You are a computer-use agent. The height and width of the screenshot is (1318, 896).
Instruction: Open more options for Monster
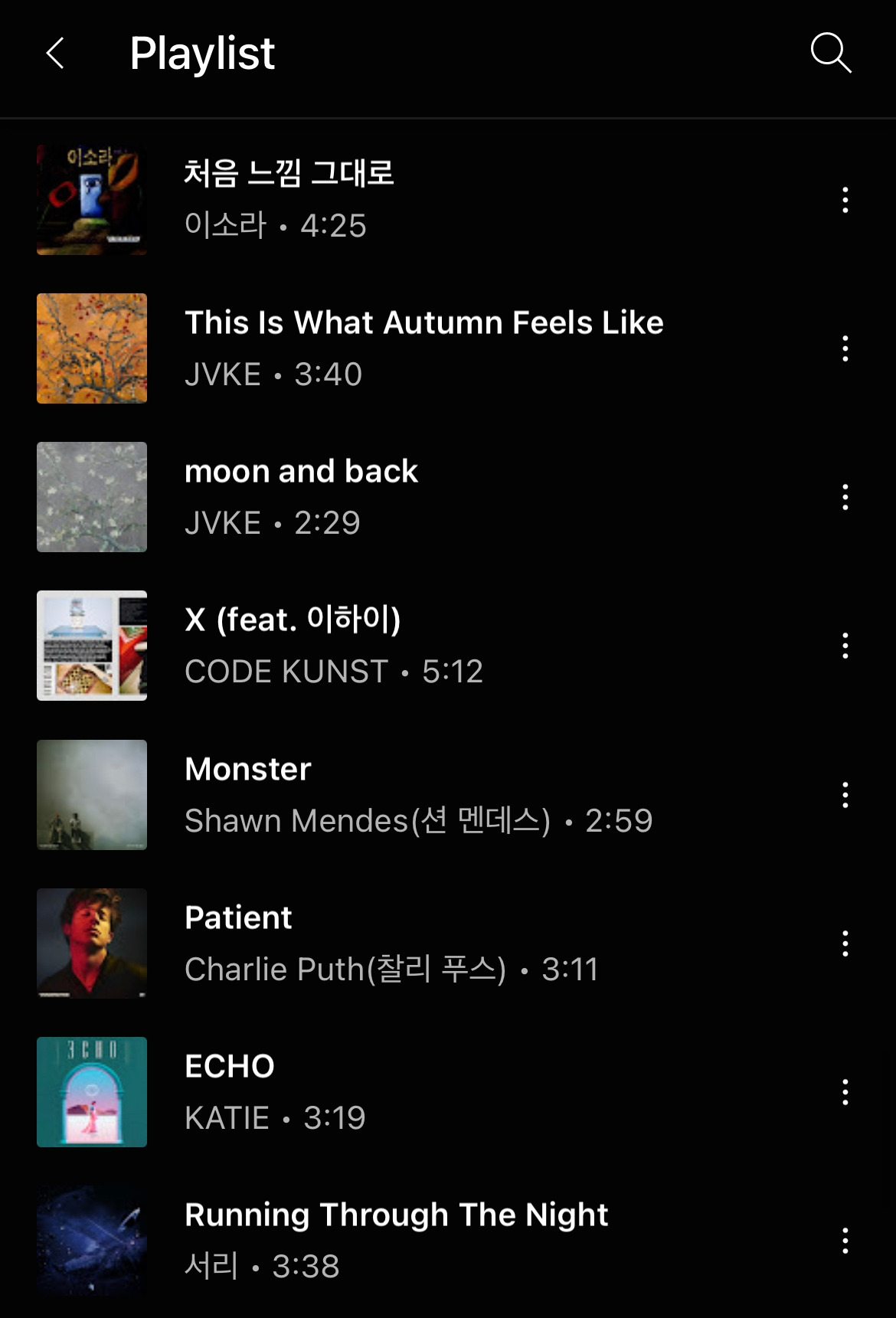click(845, 795)
